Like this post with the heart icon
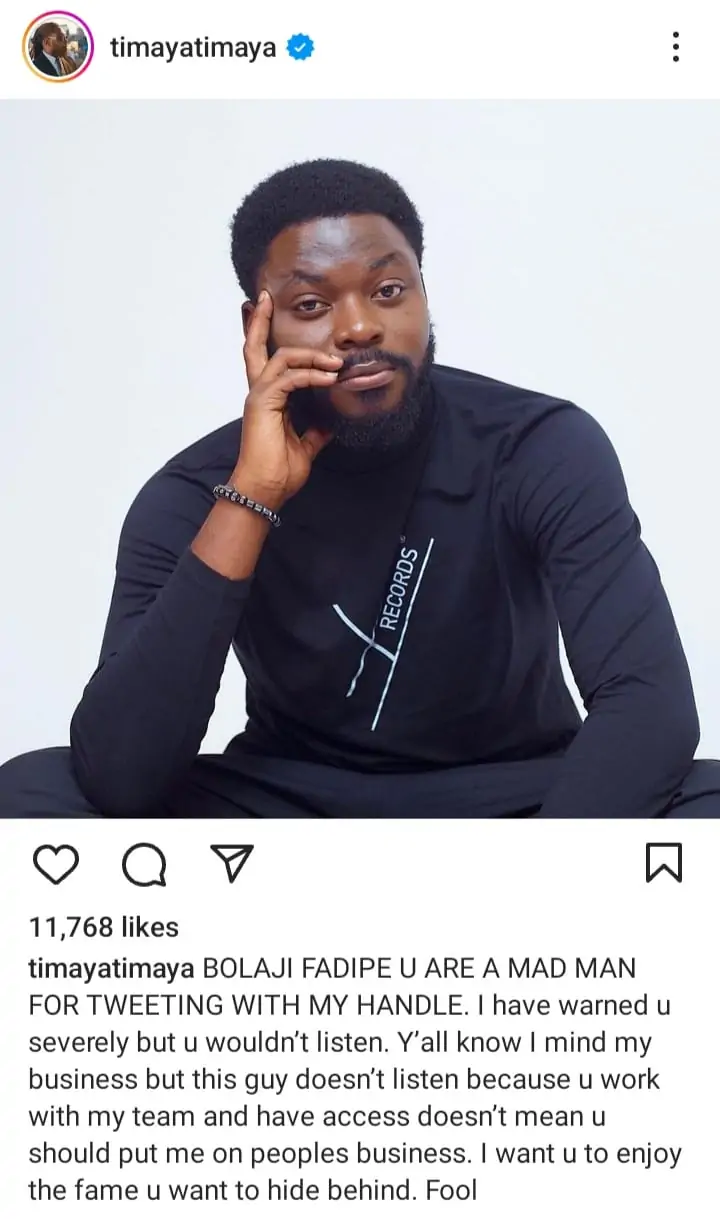This screenshot has height=1219, width=720. coord(55,865)
